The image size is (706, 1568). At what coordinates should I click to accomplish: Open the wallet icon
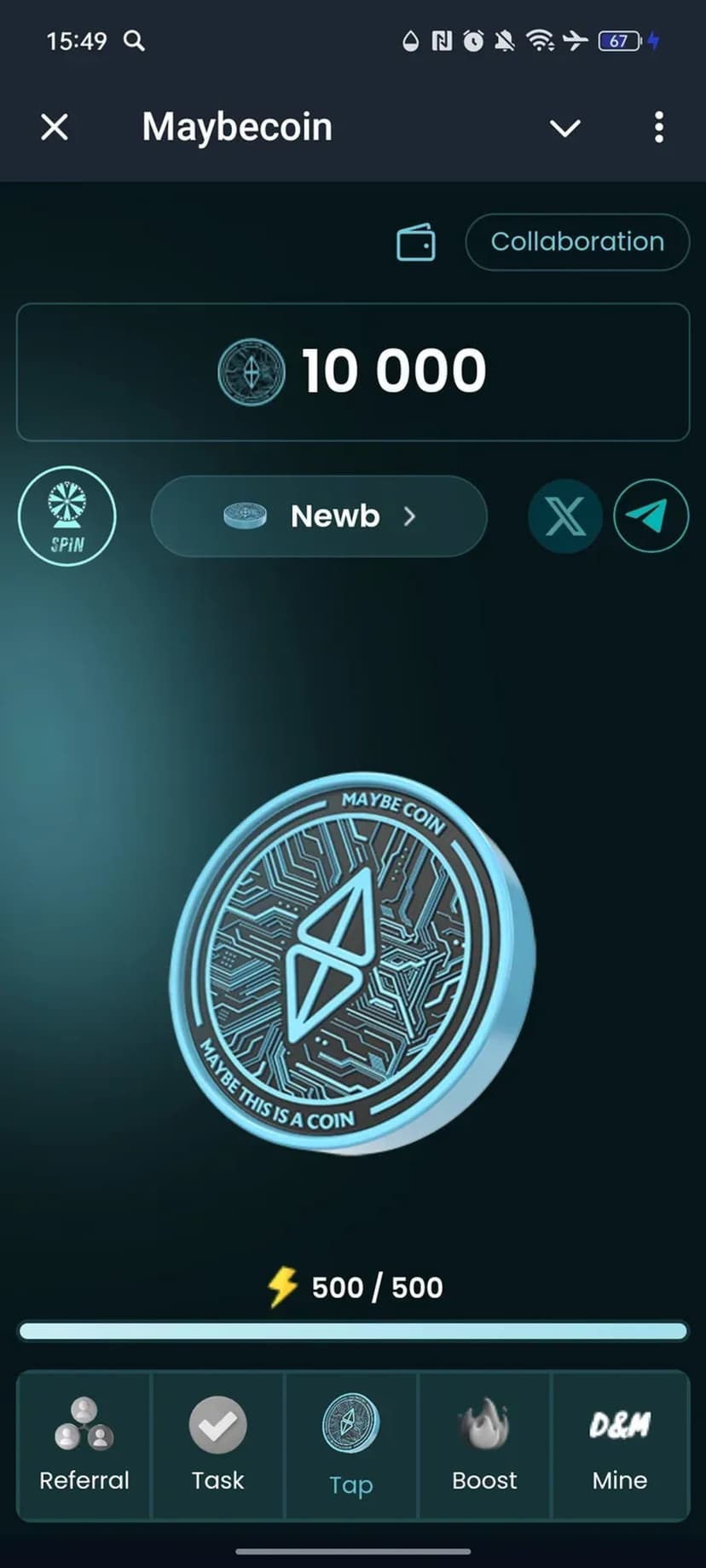pyautogui.click(x=416, y=243)
